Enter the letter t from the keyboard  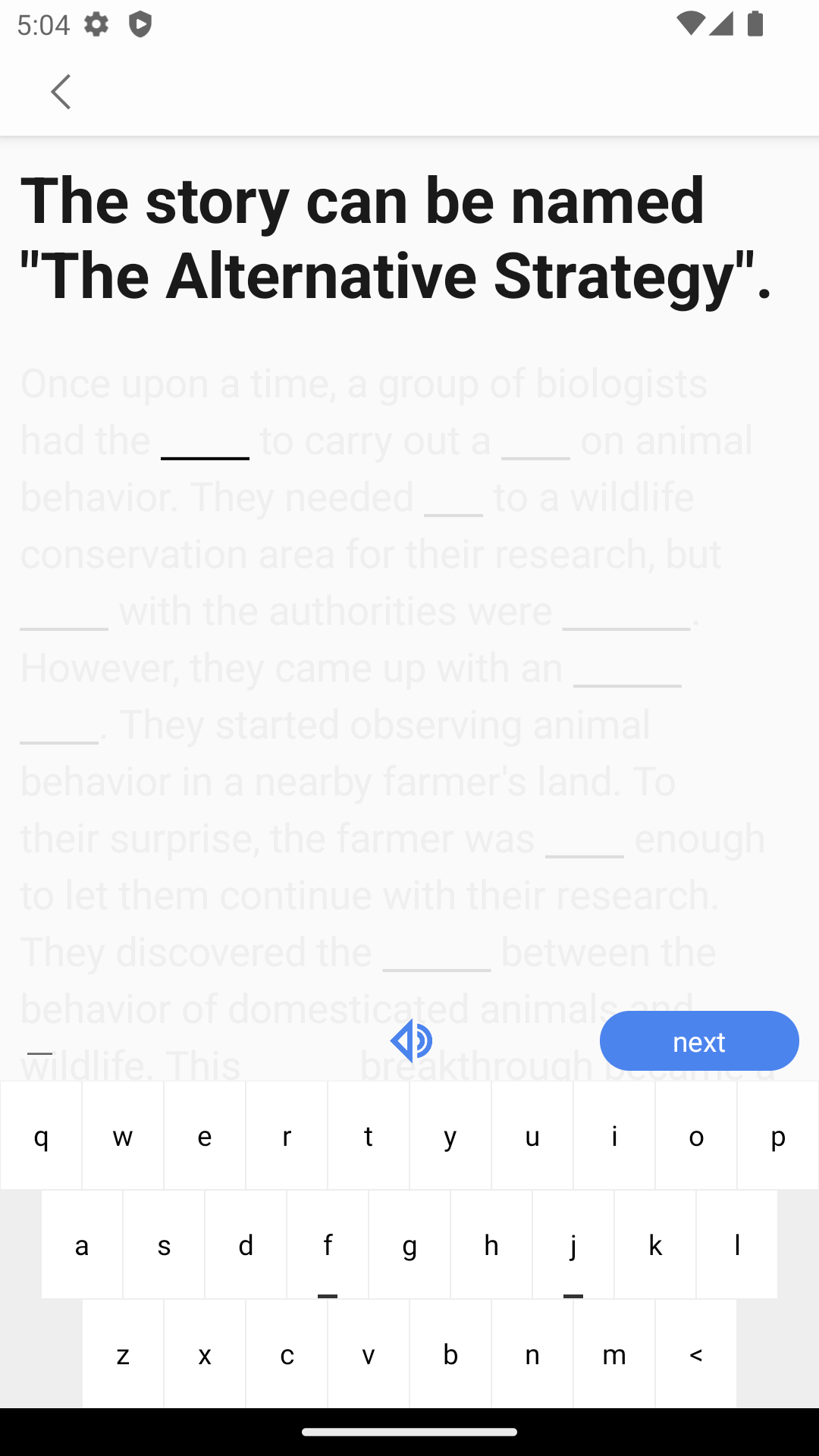point(369,1135)
